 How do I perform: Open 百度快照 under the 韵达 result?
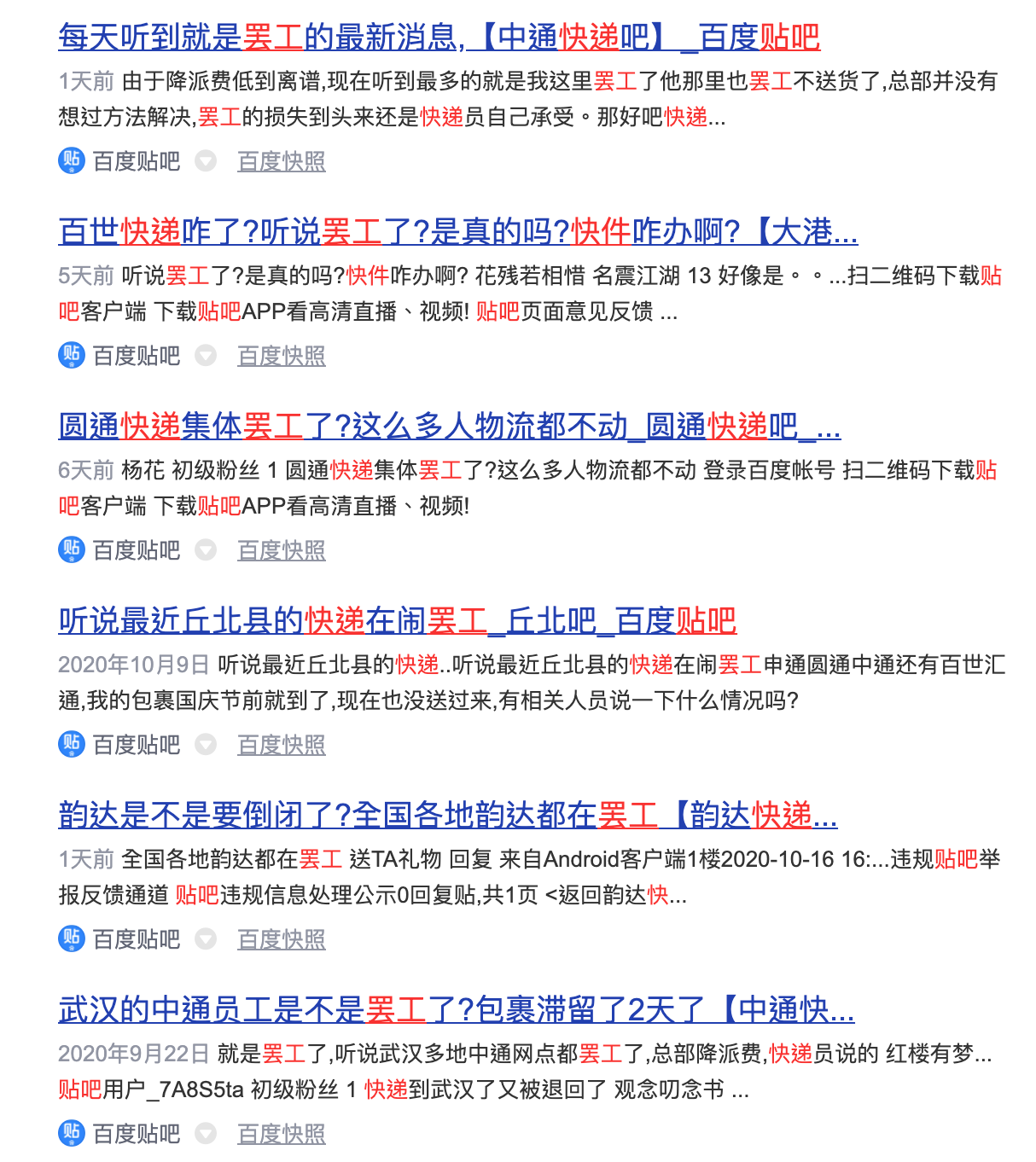(x=281, y=939)
